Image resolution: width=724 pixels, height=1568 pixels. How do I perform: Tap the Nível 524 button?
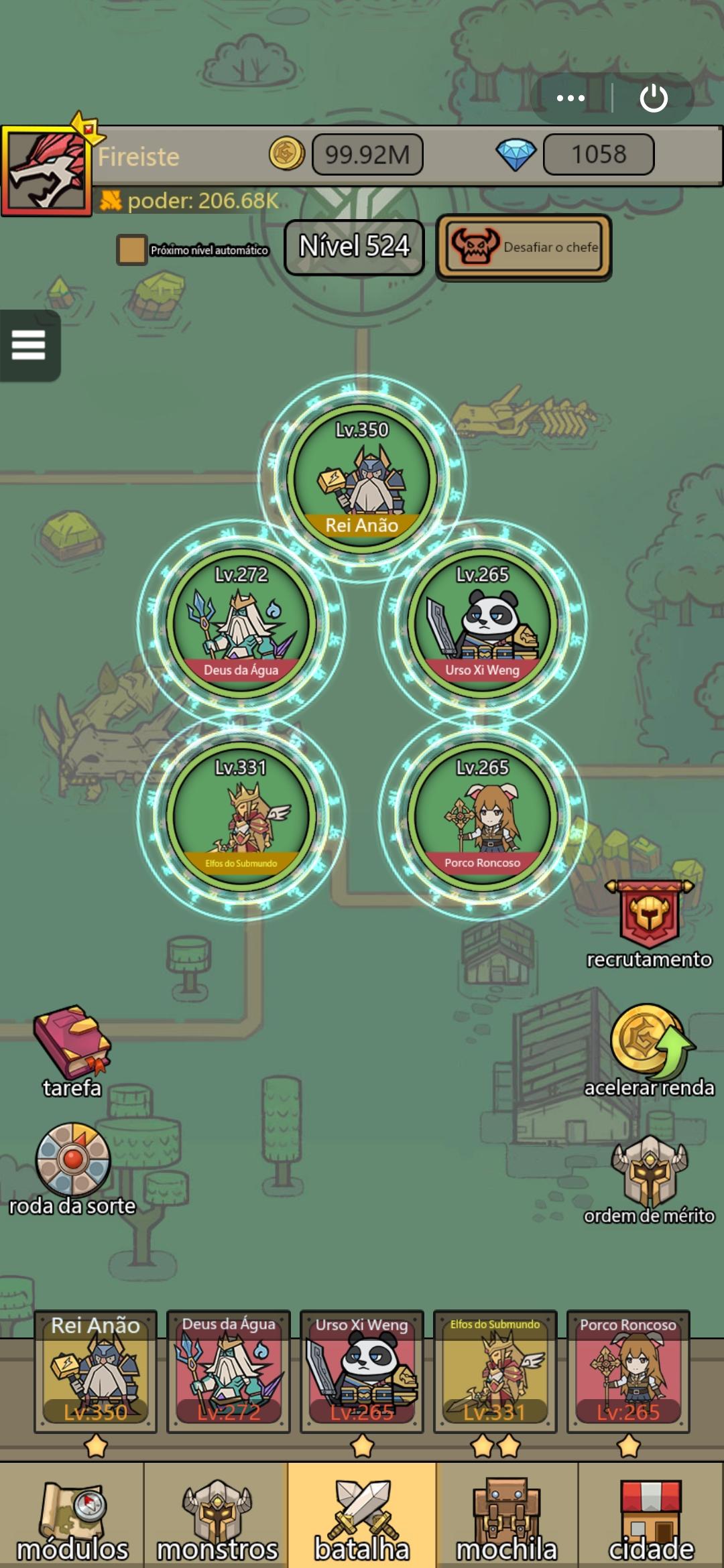355,247
